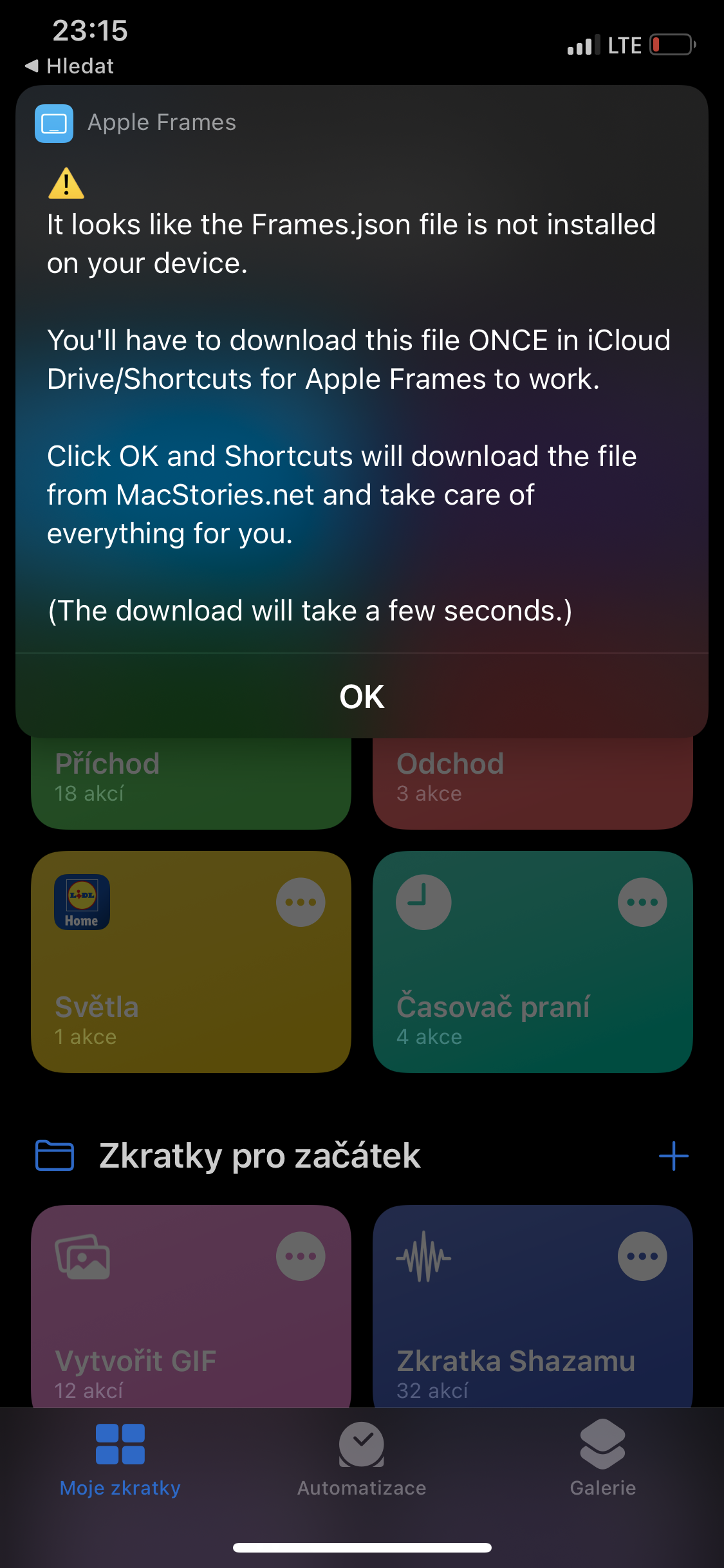Edit Časovač praní via its three-dot button

(642, 902)
